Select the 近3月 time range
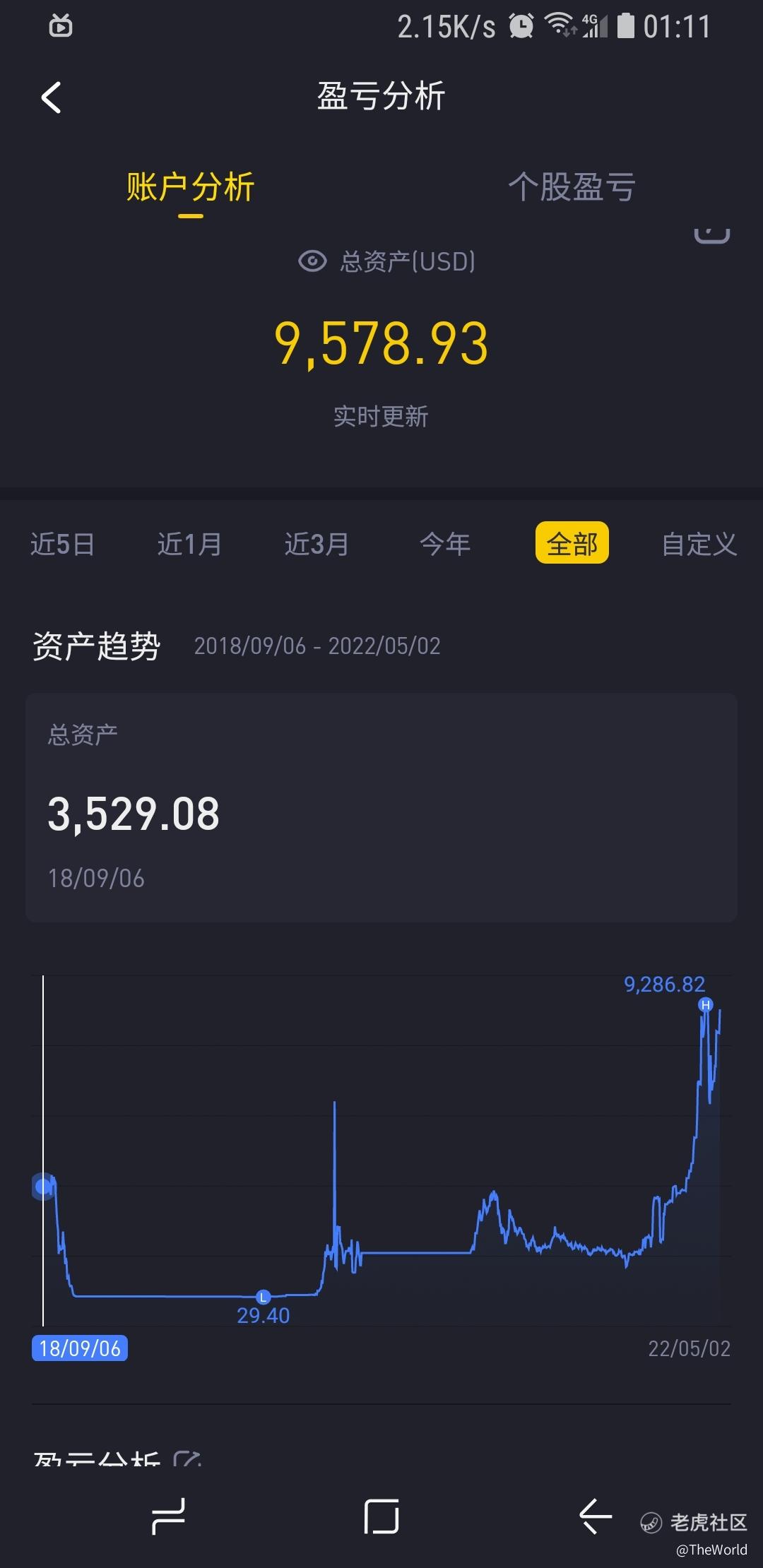 [317, 544]
